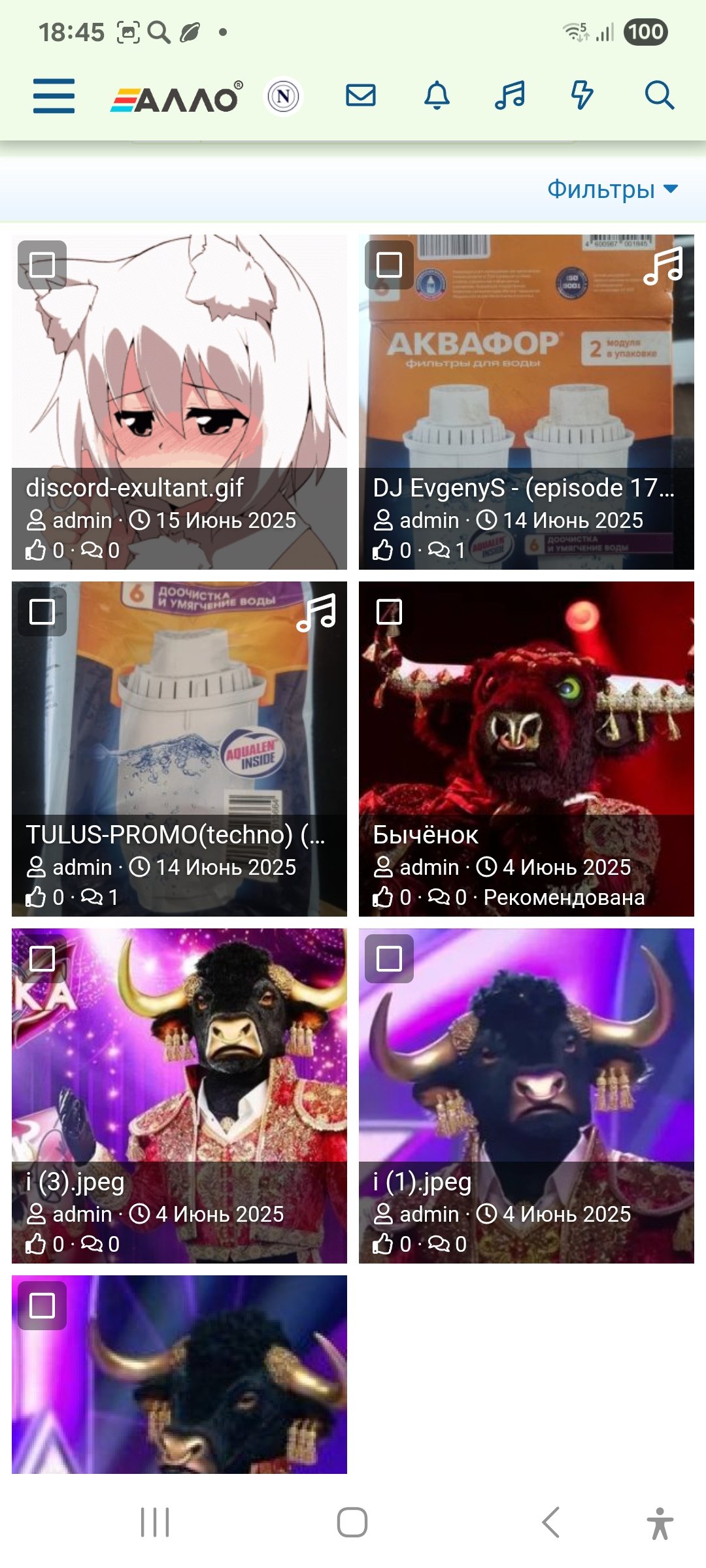Screen dimensions: 706x1568
Task: Open the user avatar with N logo
Action: point(283,97)
